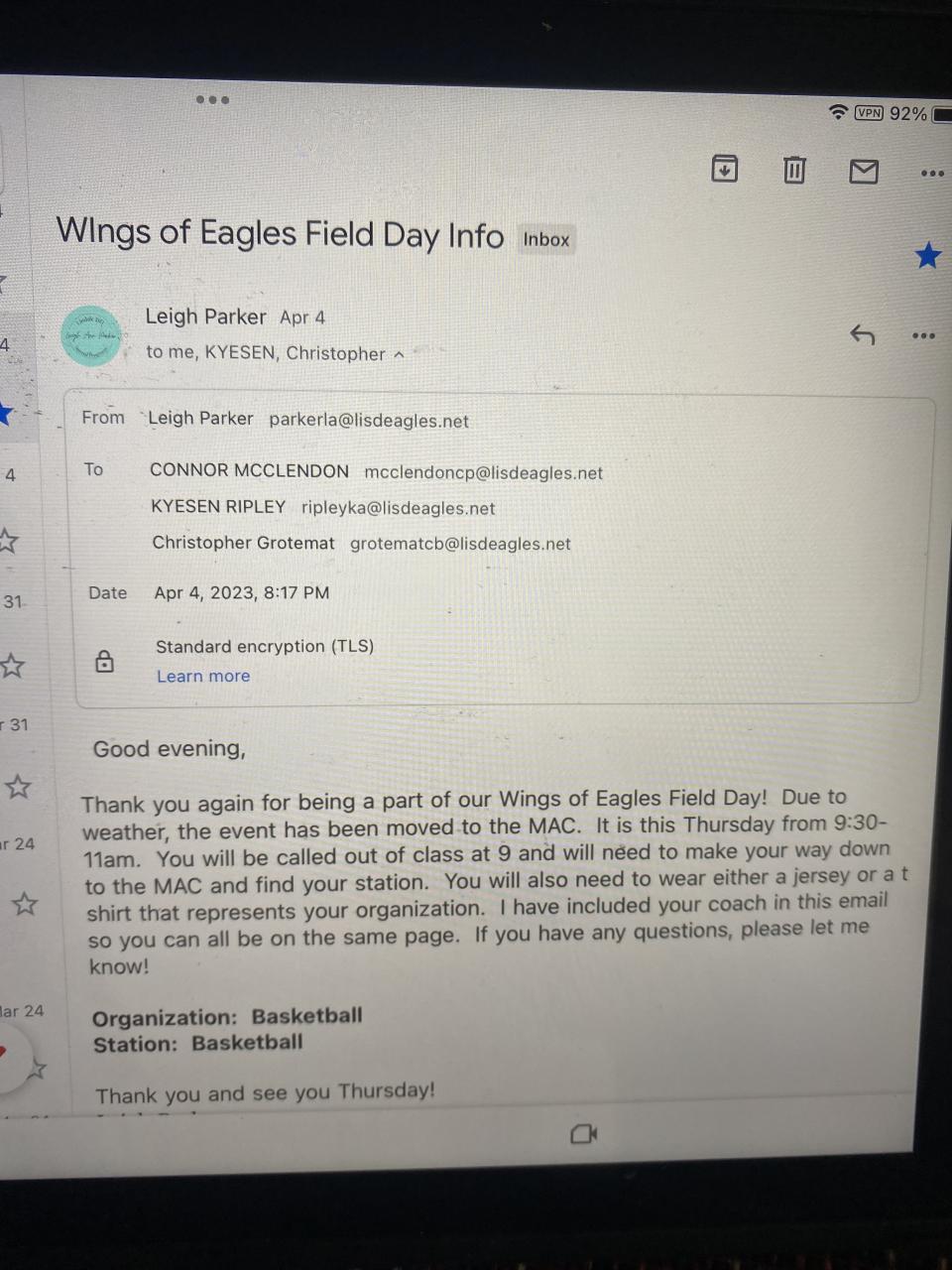Image resolution: width=952 pixels, height=1270 pixels.
Task: Start a video meeting with camera icon
Action: 584,1133
